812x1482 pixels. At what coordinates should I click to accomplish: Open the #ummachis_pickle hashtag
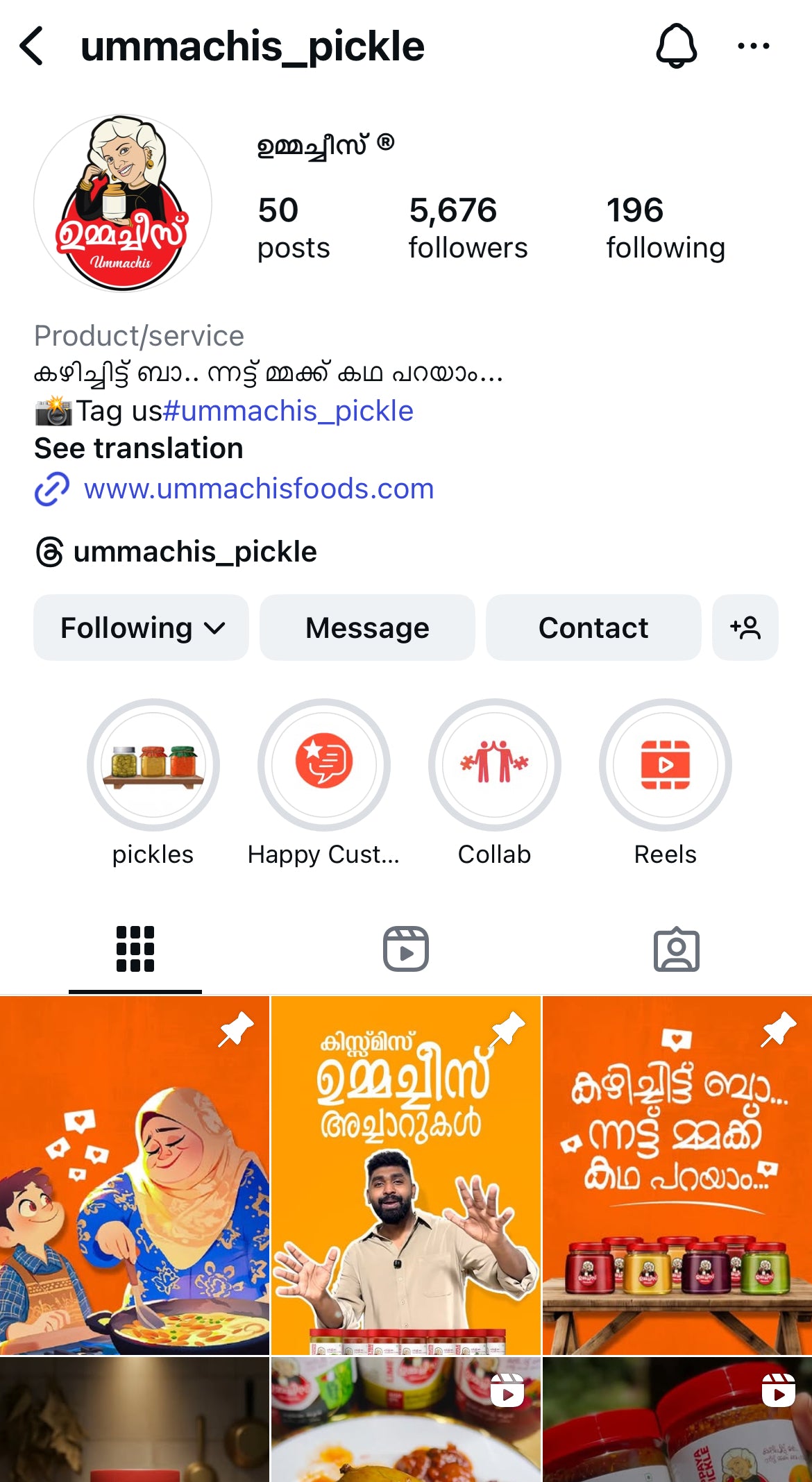coord(288,411)
